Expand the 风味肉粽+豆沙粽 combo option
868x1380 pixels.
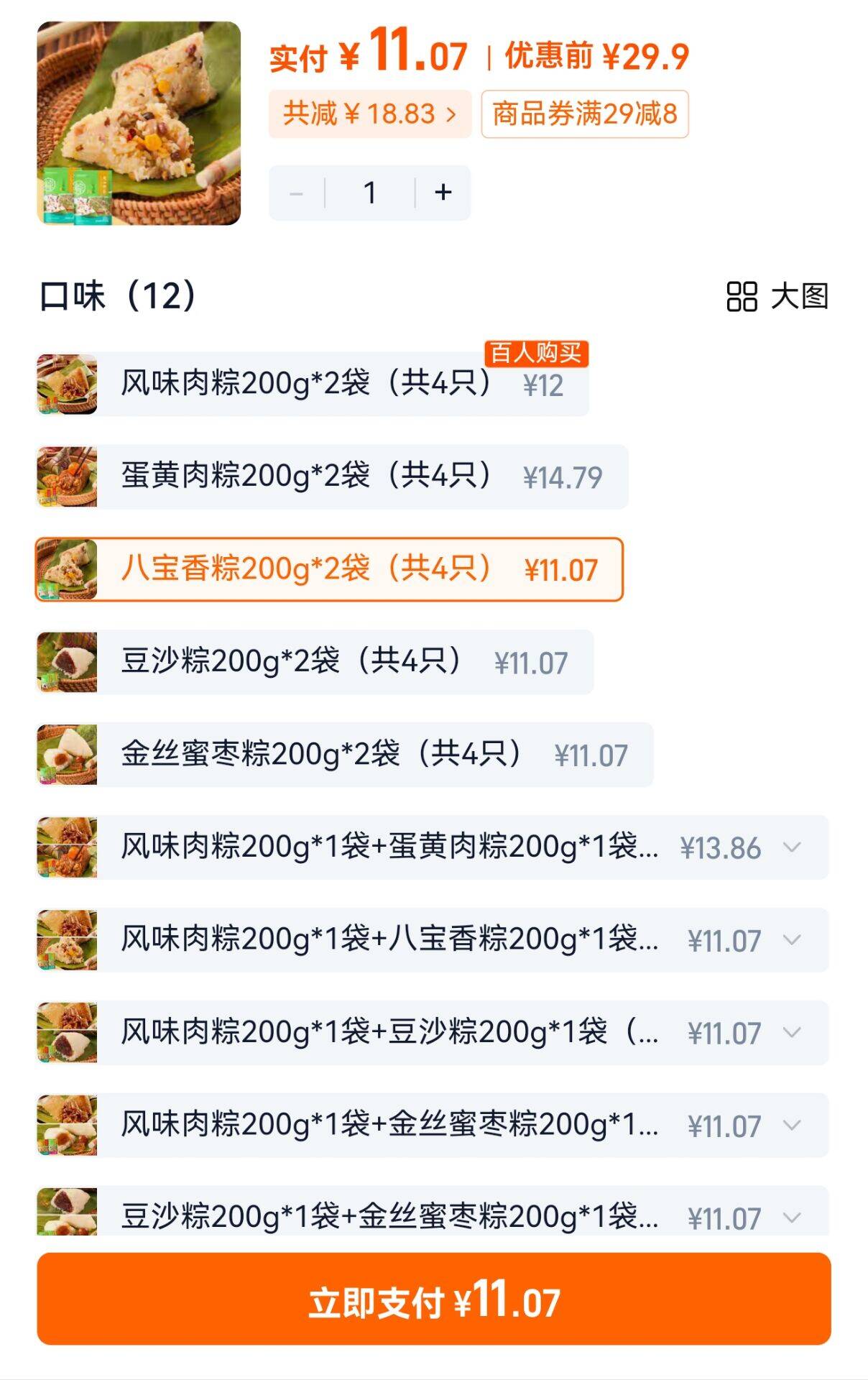coord(433,1033)
